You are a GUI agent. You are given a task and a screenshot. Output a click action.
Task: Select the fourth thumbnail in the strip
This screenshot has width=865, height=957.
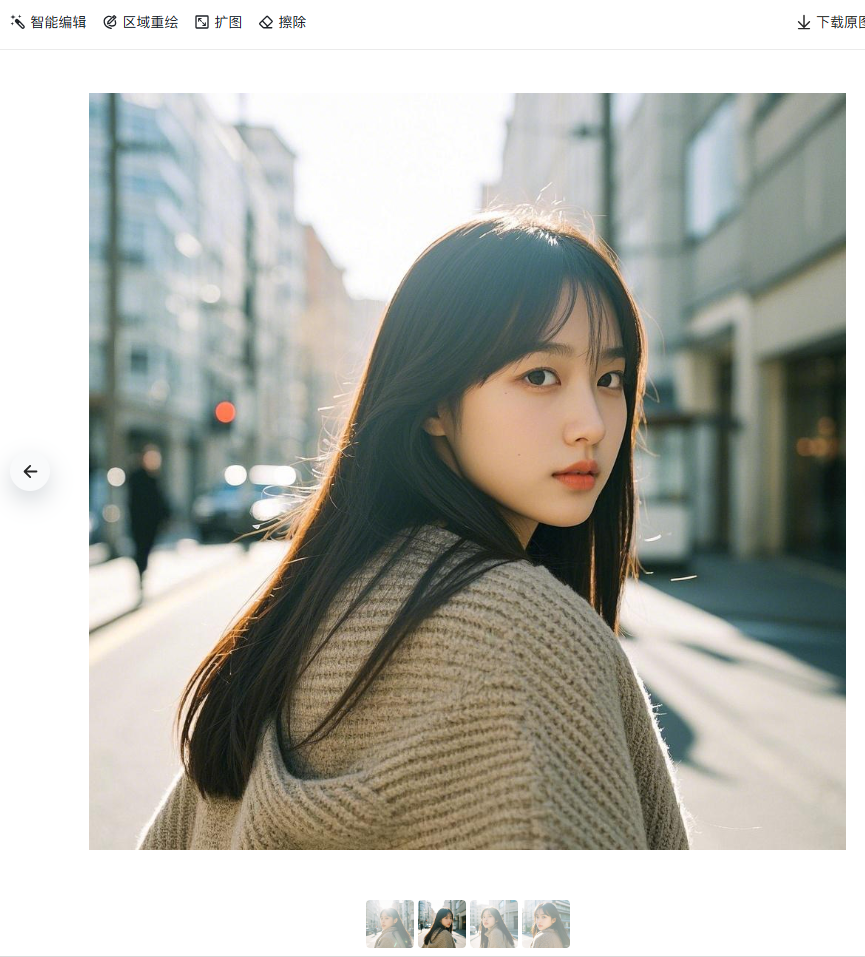546,924
